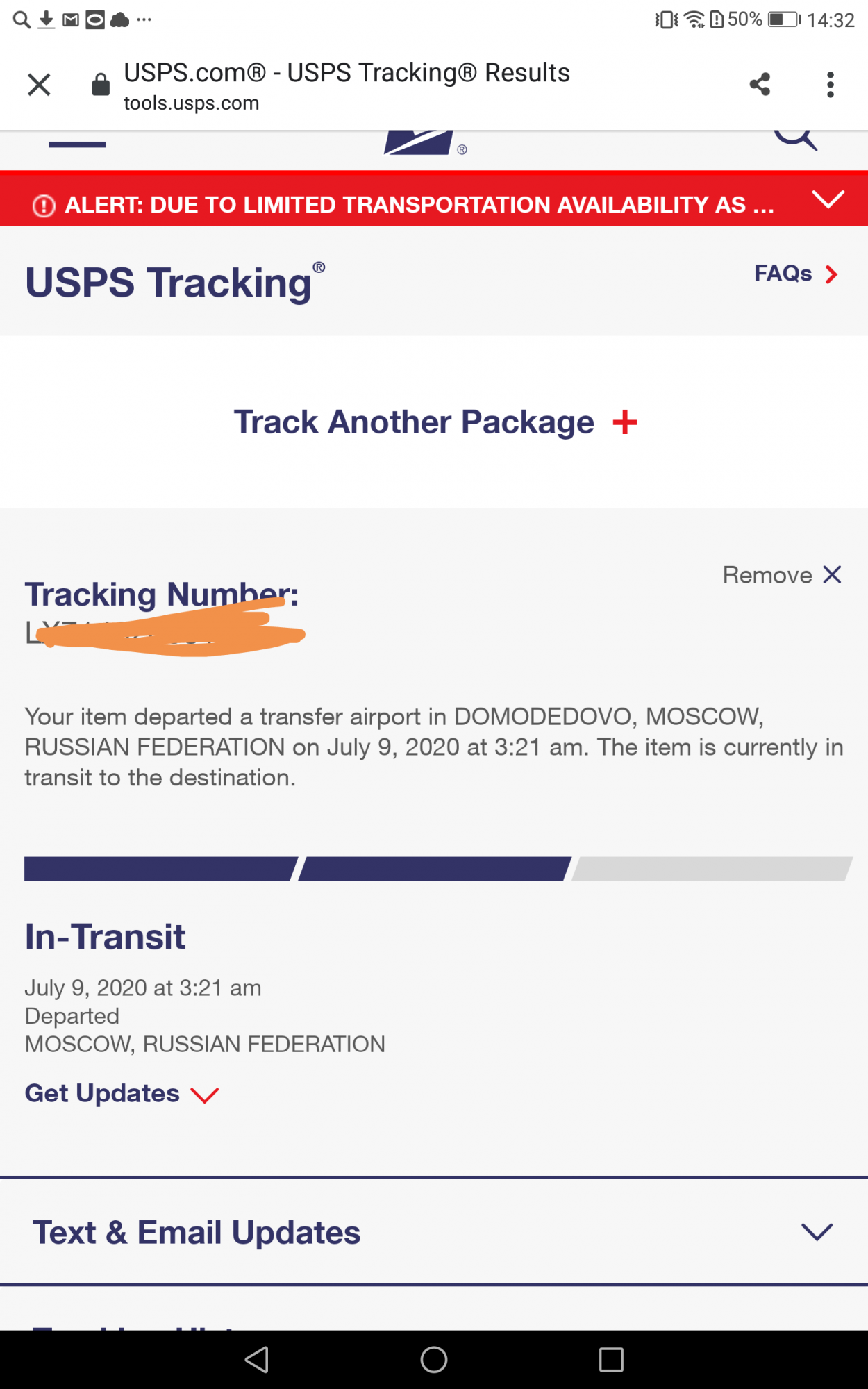Go back using the system back button
Image resolution: width=868 pixels, height=1389 pixels.
(x=257, y=1360)
